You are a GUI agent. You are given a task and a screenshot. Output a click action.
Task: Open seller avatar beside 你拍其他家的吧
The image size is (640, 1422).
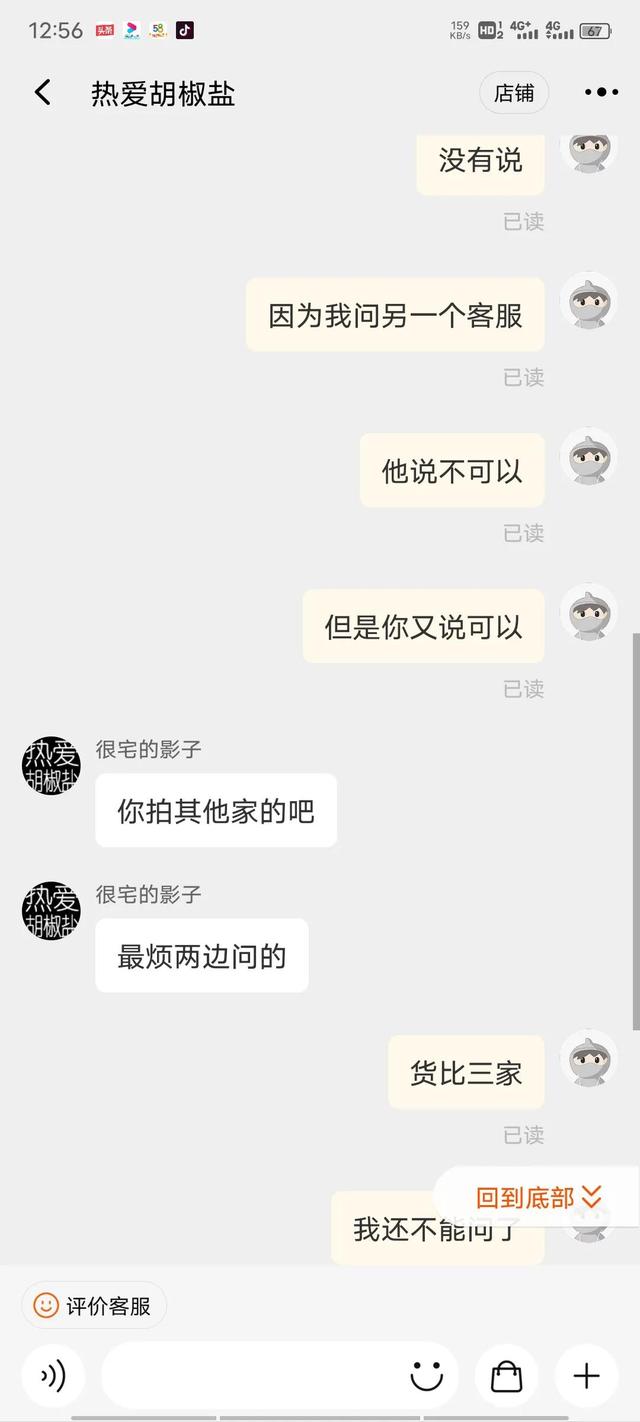pos(50,767)
